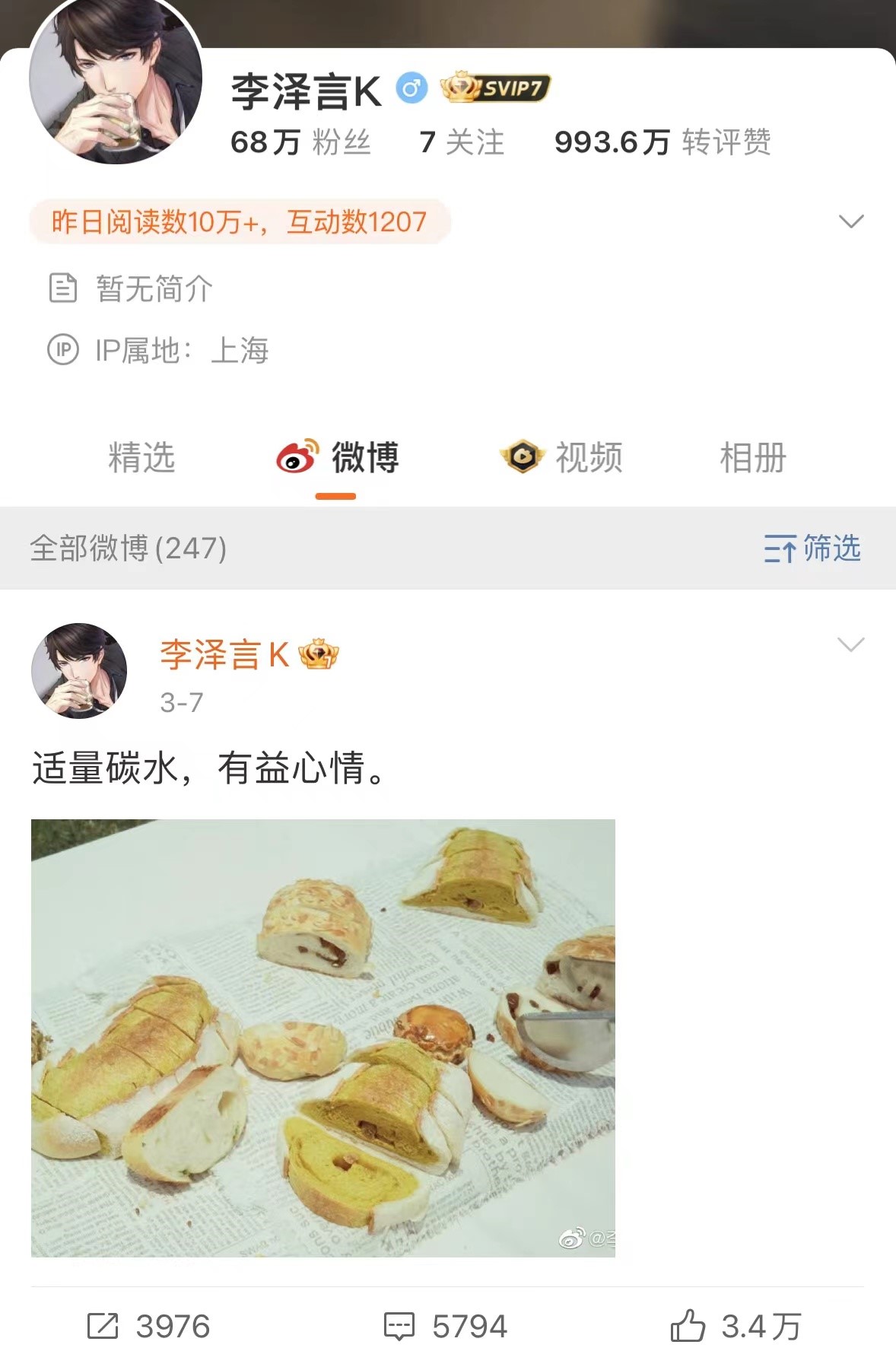The height and width of the screenshot is (1367, 896).
Task: Tap the post author name 李泽言K
Action: click(224, 654)
